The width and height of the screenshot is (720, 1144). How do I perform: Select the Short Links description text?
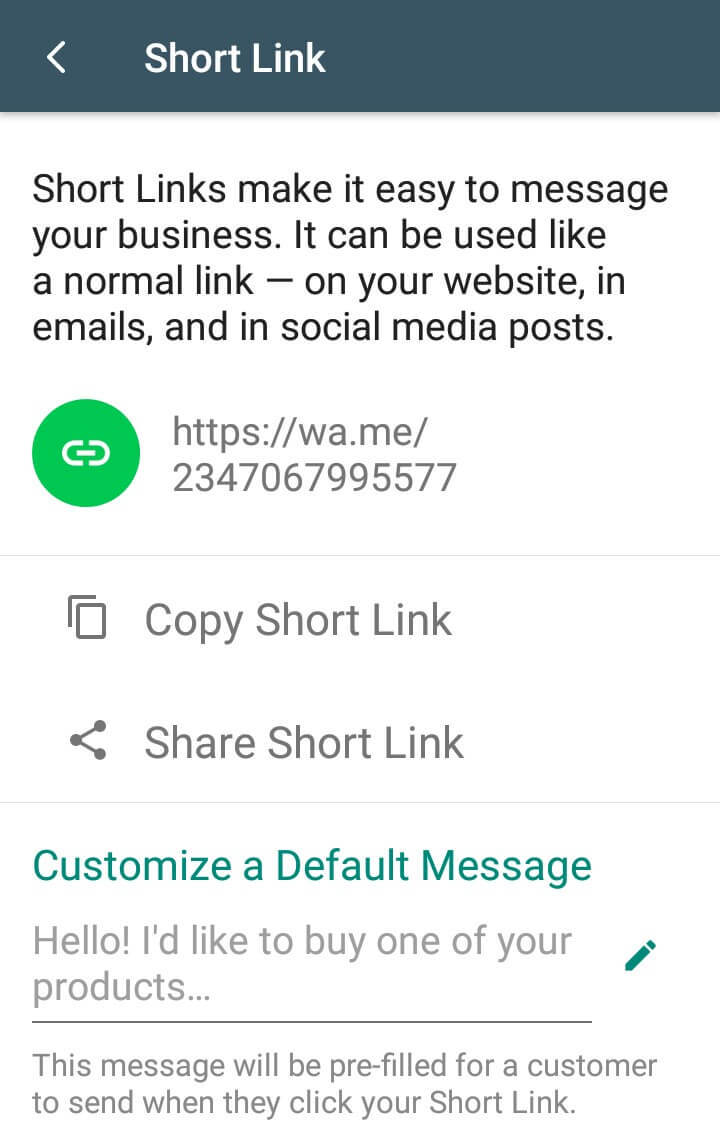coord(351,257)
